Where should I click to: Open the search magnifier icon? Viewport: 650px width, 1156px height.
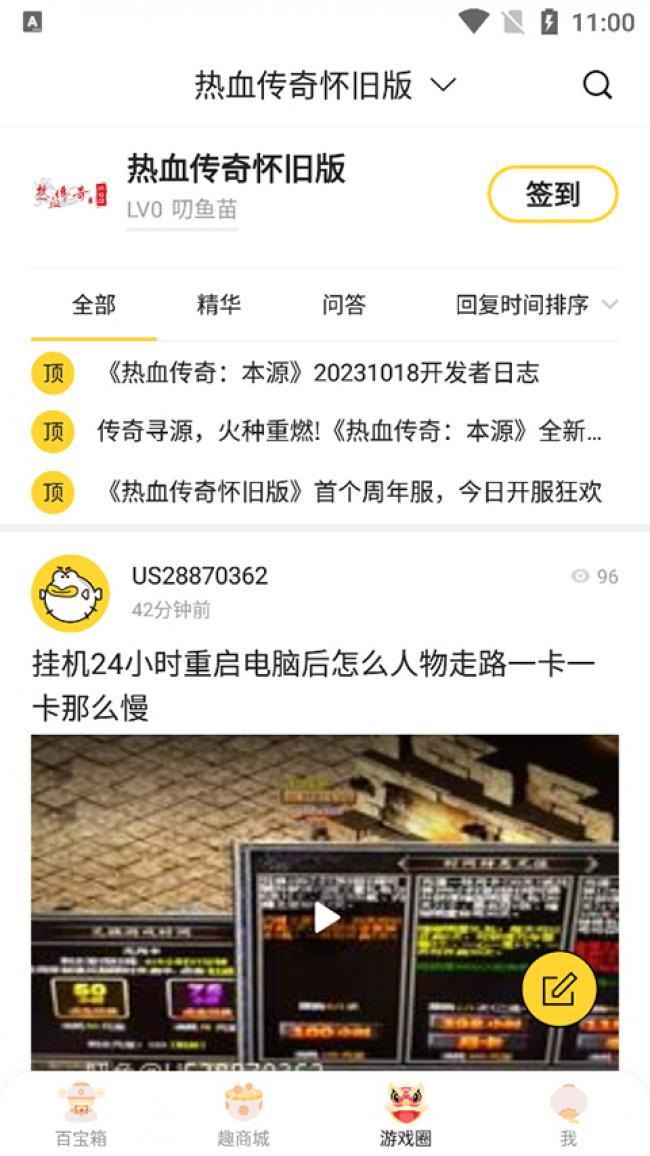(597, 86)
